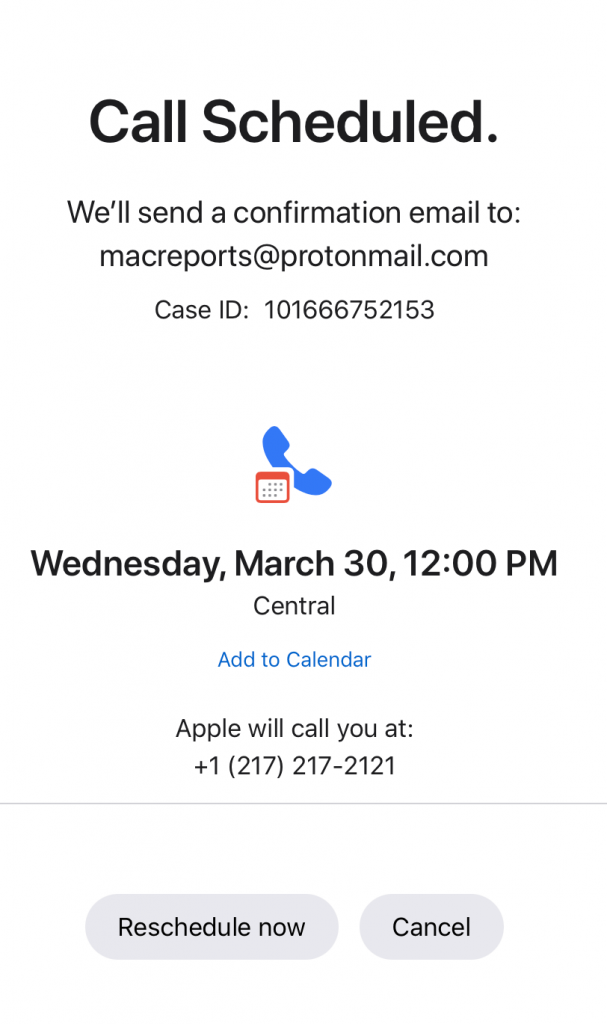607x1024 pixels.
Task: Tap the Add to Calendar link
Action: [x=294, y=660]
